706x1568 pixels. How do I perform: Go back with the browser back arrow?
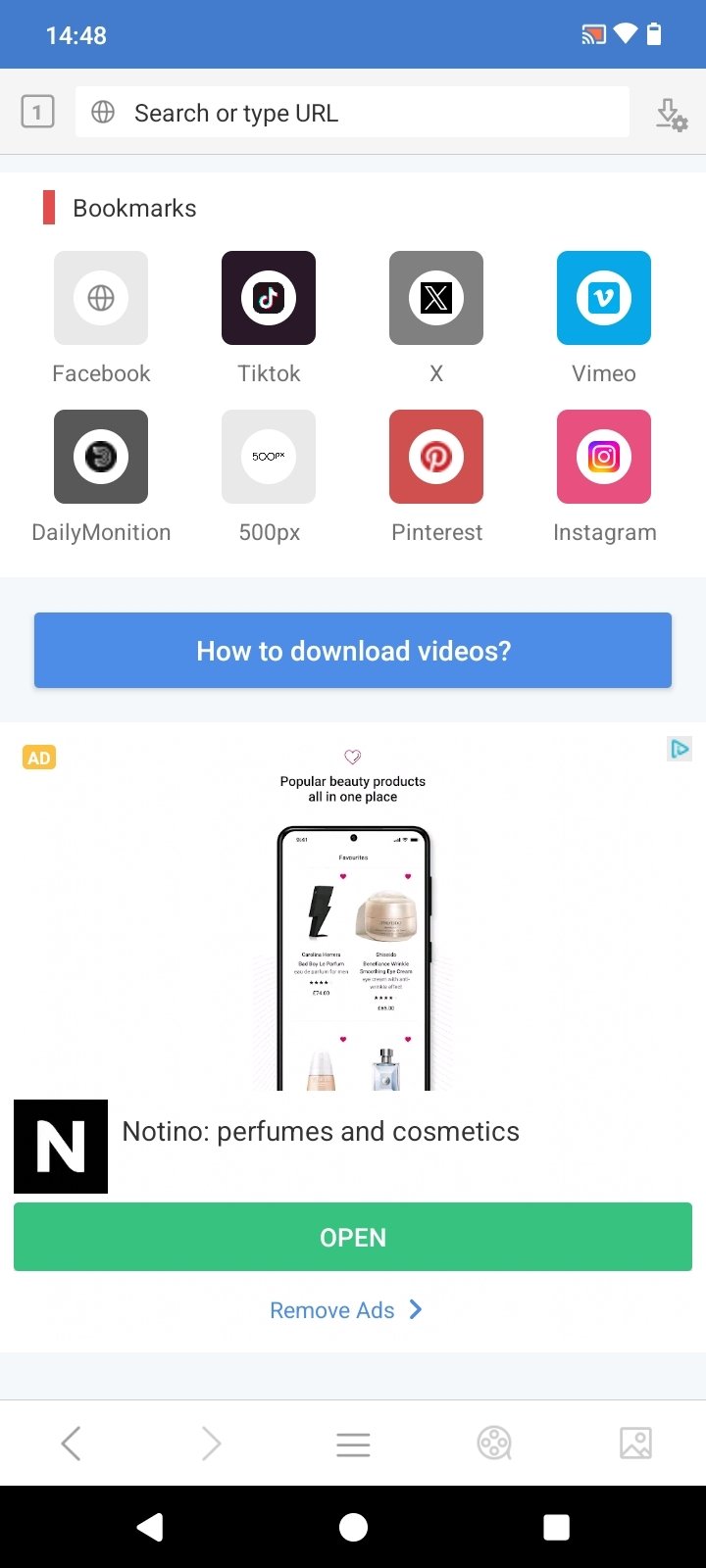(71, 1443)
